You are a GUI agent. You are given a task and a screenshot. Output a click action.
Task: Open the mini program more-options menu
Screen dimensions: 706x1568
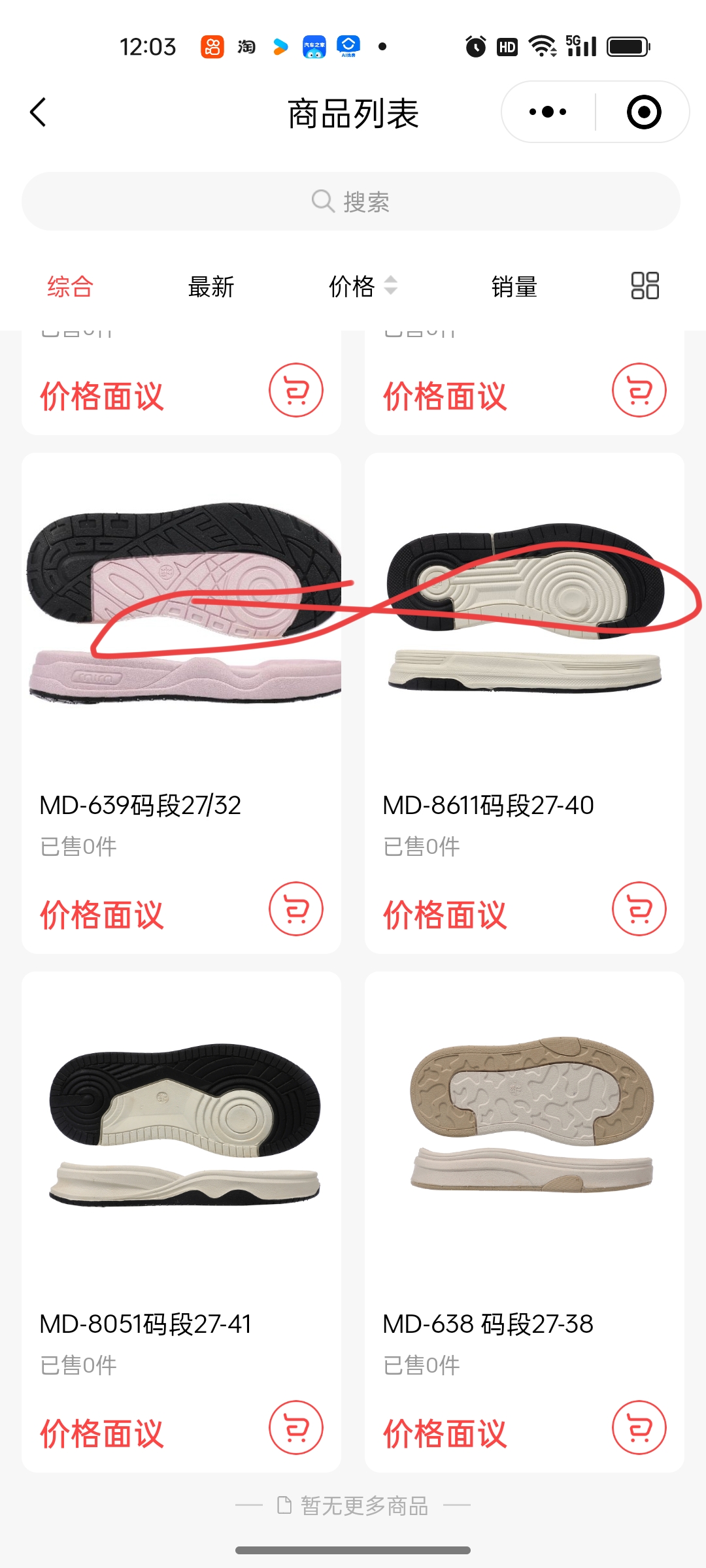point(548,112)
